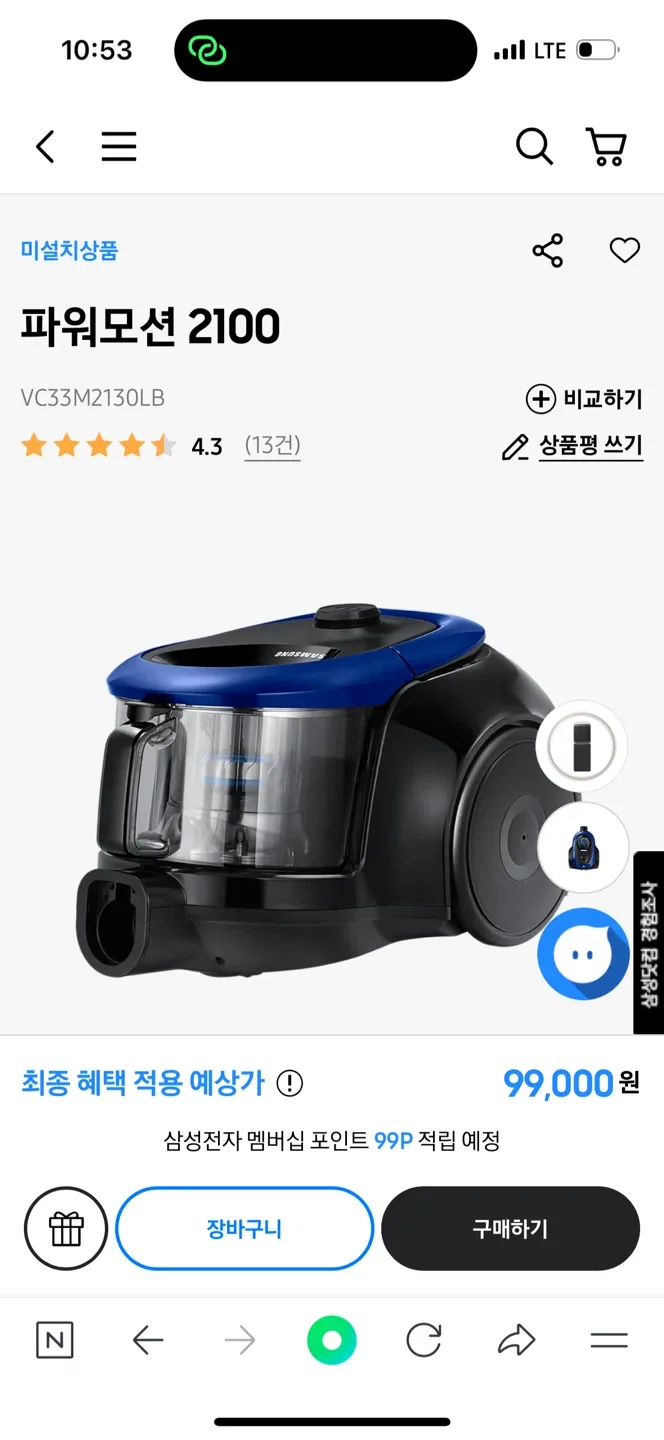This screenshot has width=664, height=1440.
Task: Go back using the top-left arrow
Action: pyautogui.click(x=45, y=148)
